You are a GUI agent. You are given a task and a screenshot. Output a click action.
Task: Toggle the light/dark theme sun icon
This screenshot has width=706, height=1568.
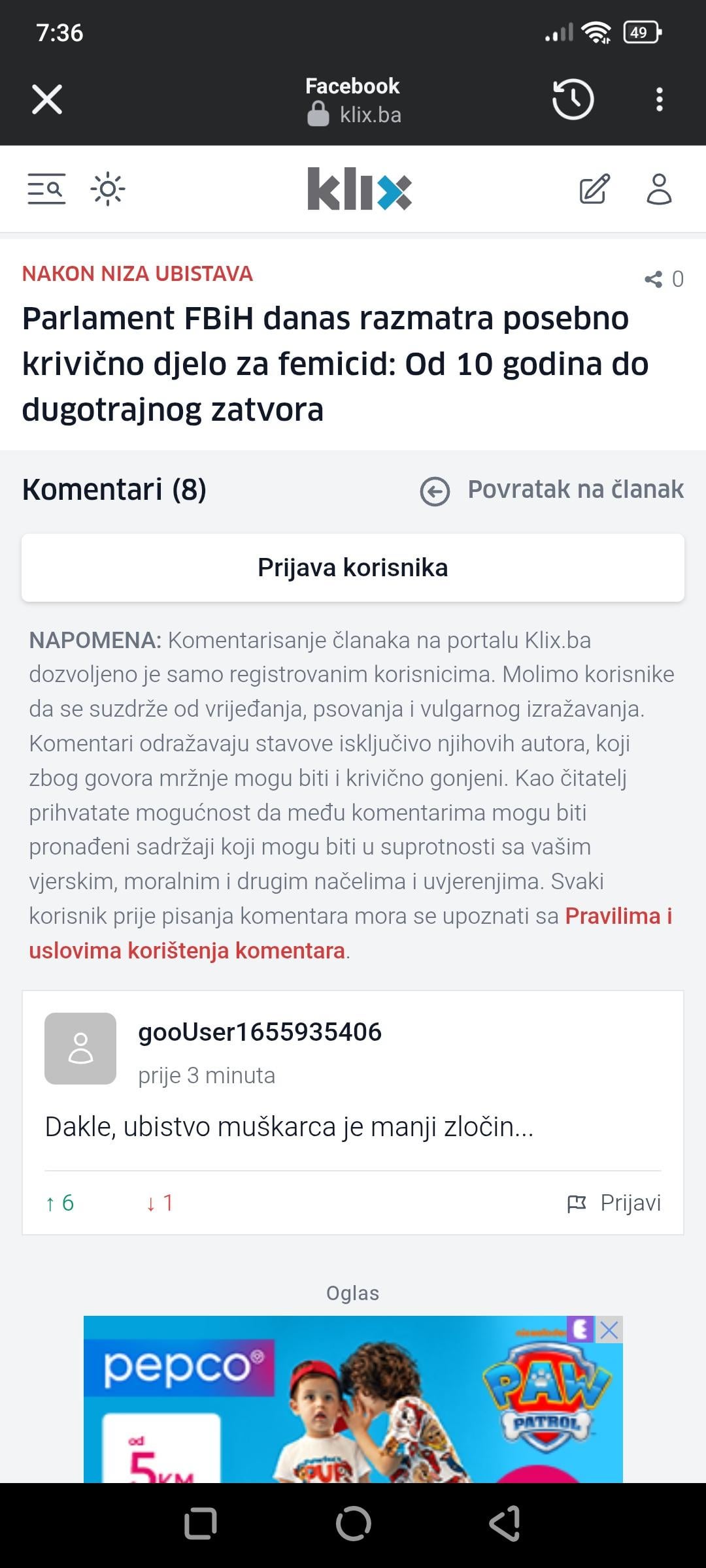tap(108, 189)
